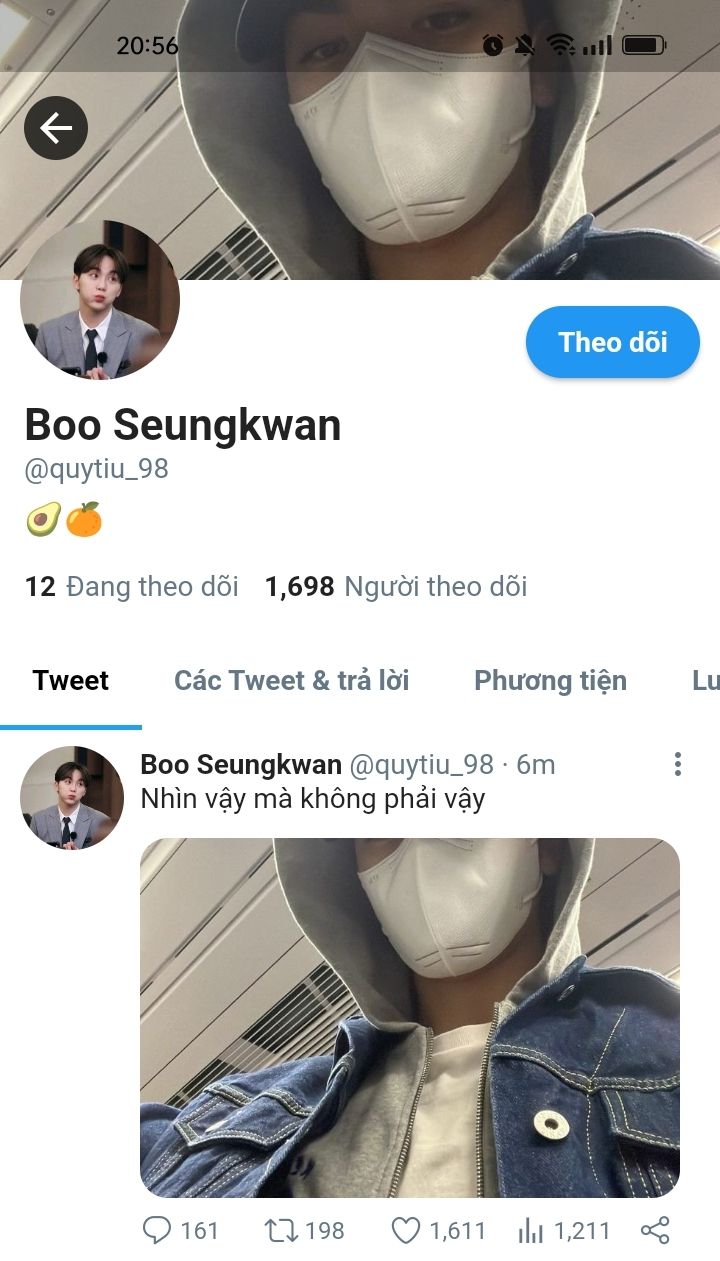Screen dimensions: 720x1261
Task: Retweet the post with 198 retweets
Action: [281, 1230]
